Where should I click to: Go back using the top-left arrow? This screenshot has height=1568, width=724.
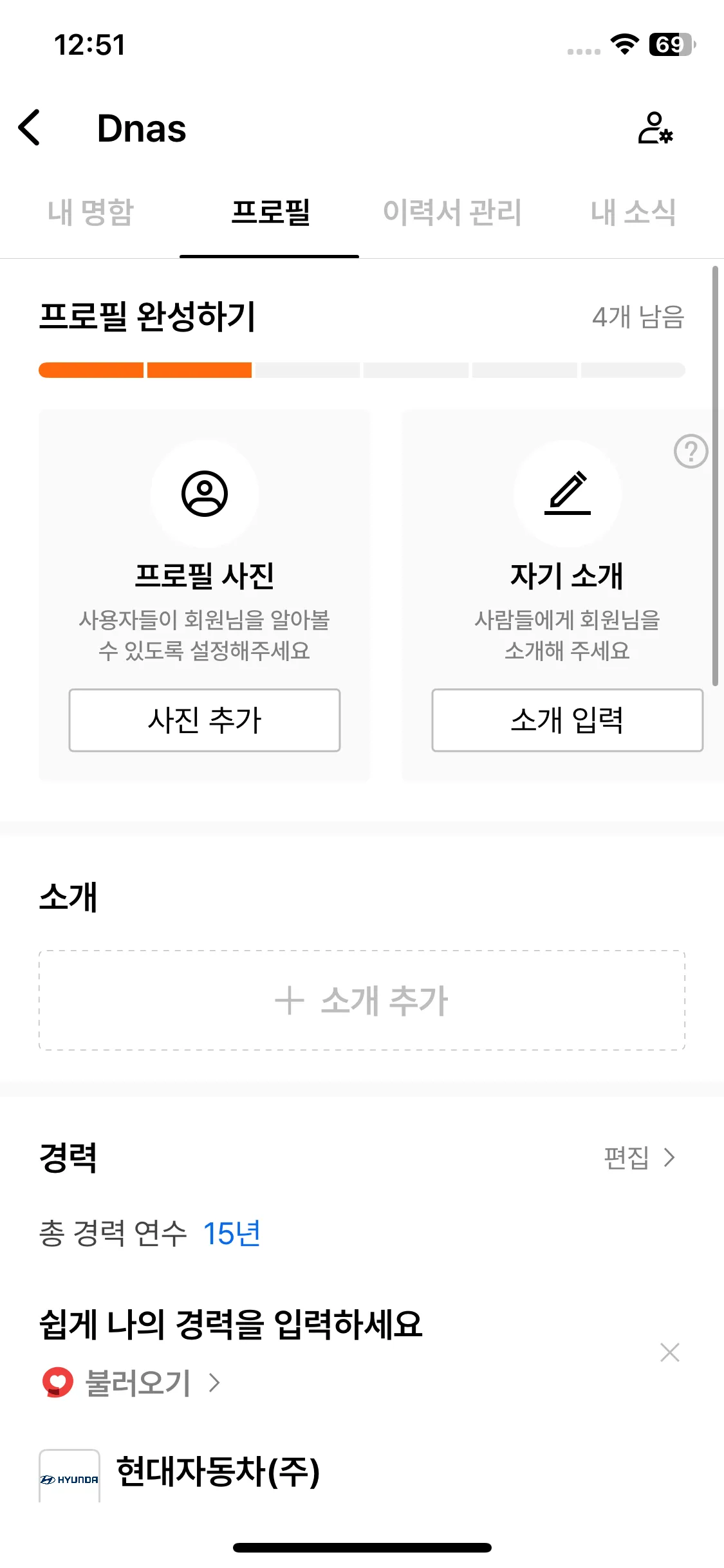30,127
